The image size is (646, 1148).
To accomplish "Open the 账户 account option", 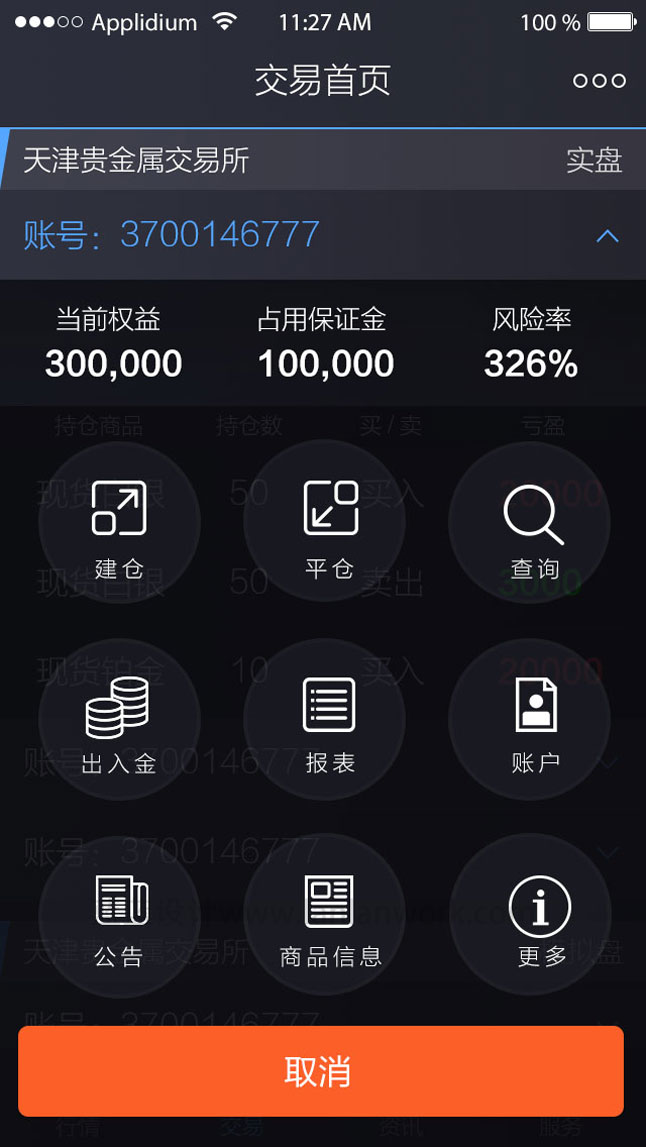I will (x=531, y=719).
